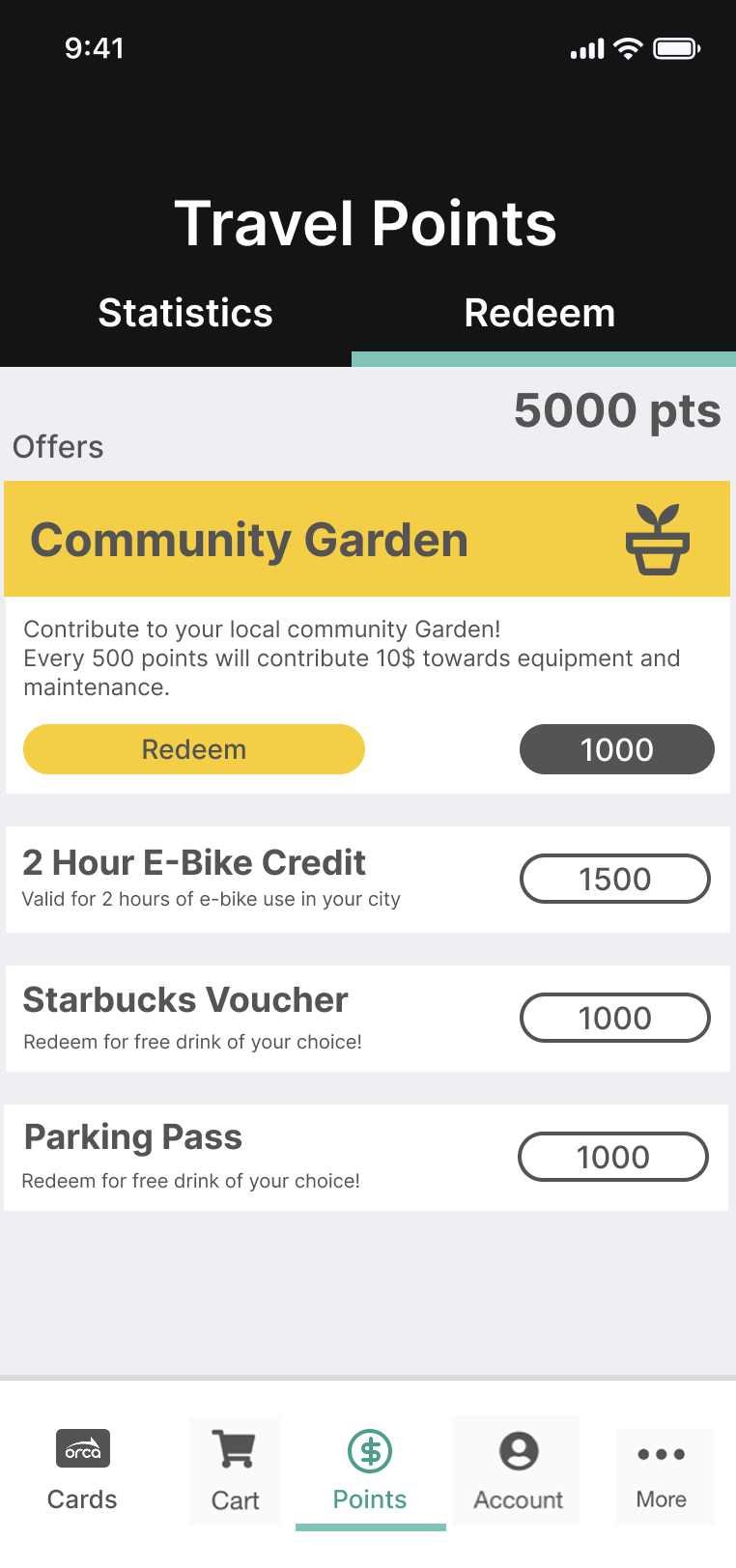Open the Cart tab

(235, 1470)
